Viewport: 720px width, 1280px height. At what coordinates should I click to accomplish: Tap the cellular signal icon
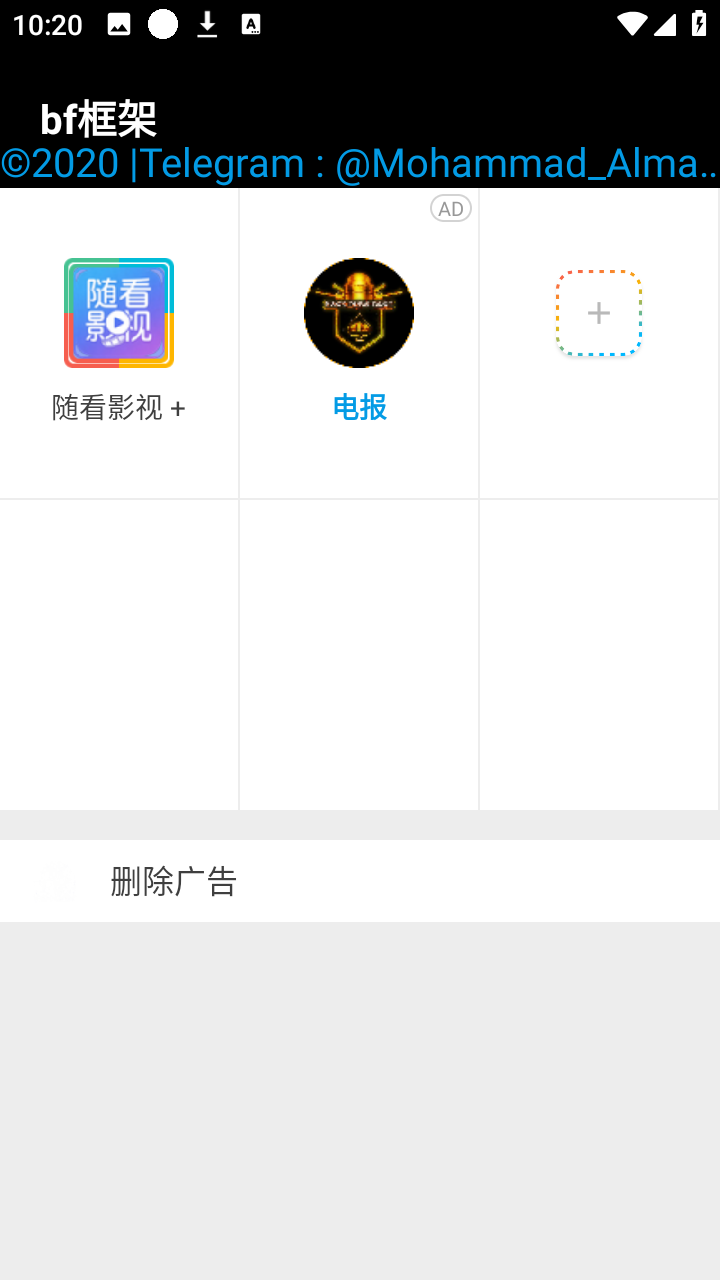(664, 24)
